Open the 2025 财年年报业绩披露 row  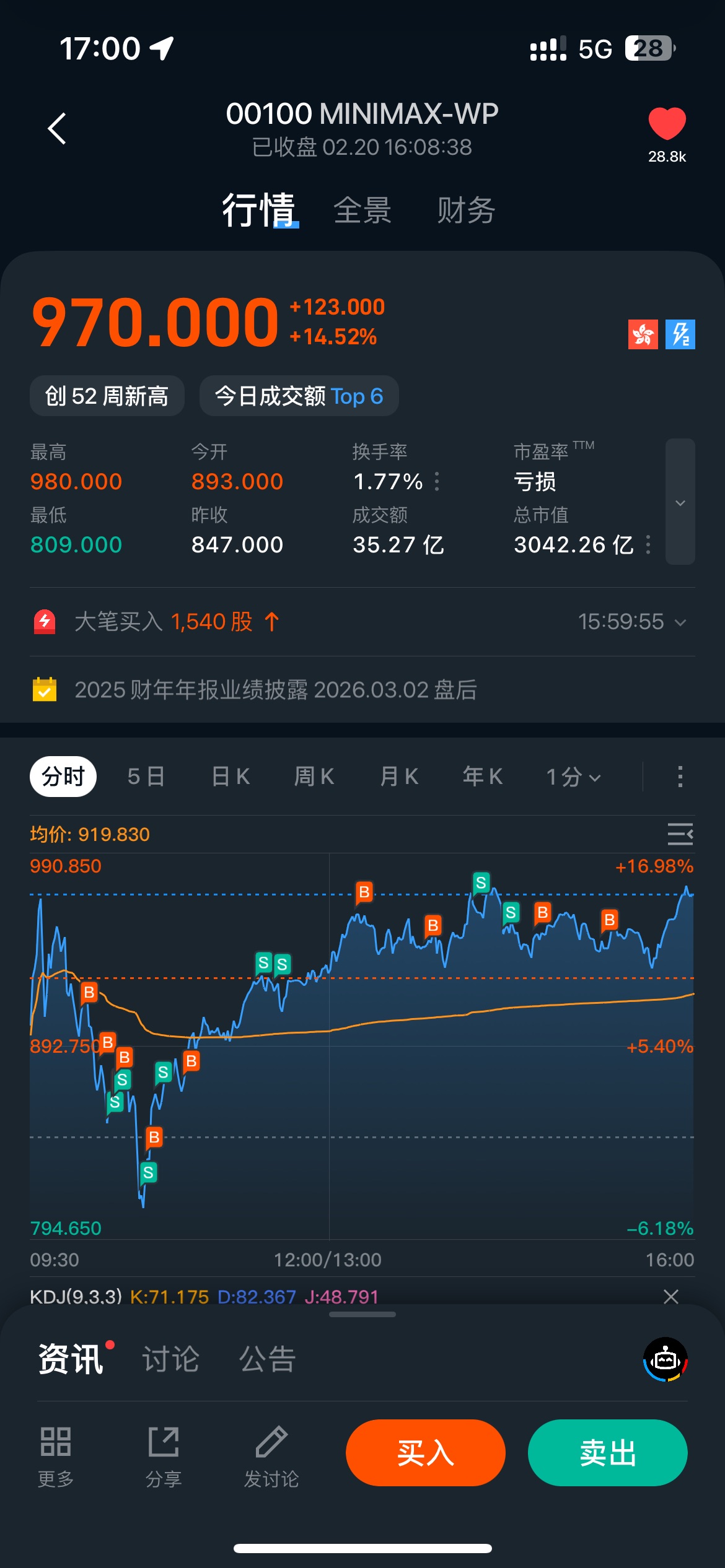[276, 690]
